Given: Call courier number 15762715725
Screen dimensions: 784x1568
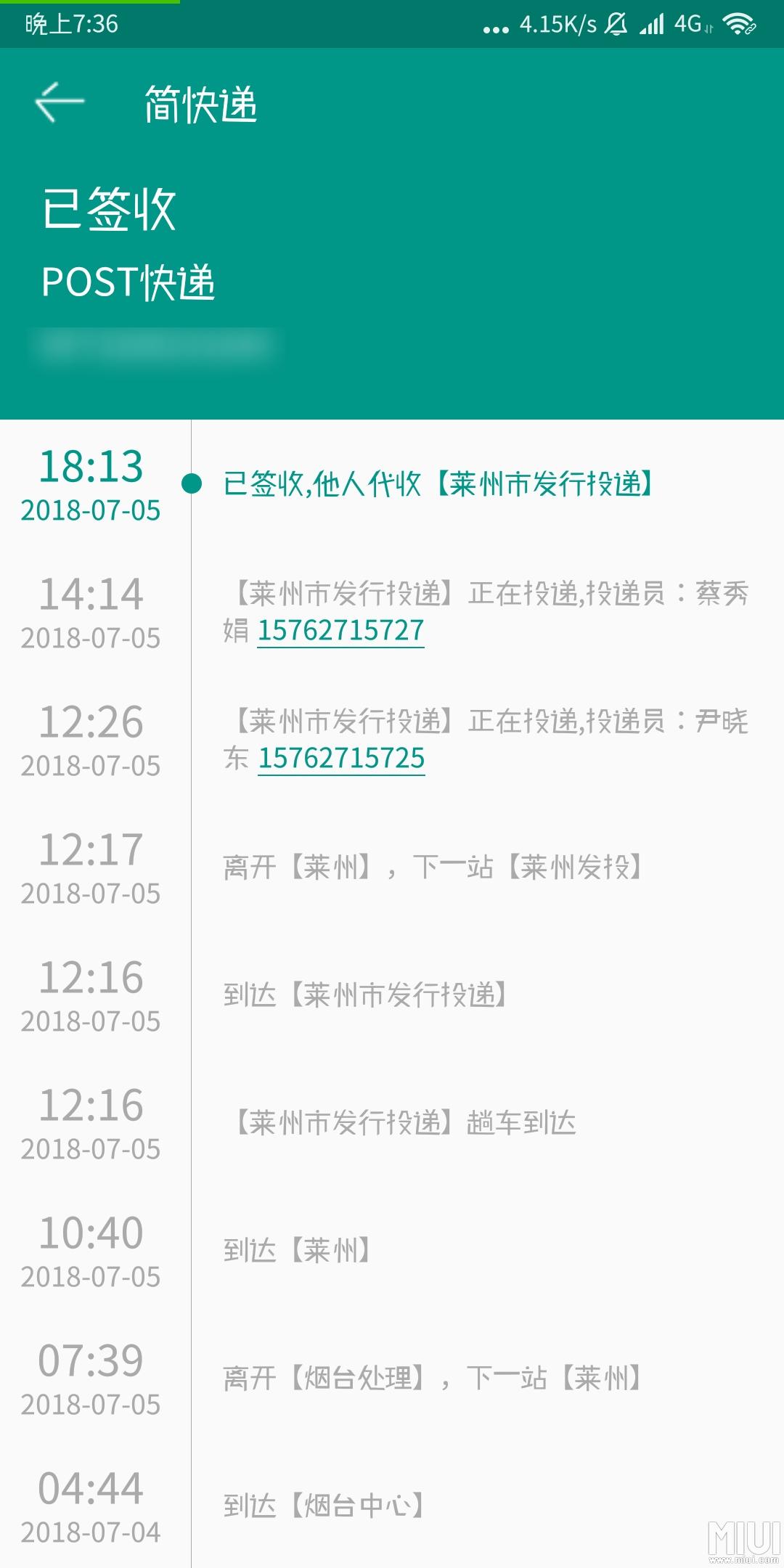Looking at the screenshot, I should pos(341,758).
